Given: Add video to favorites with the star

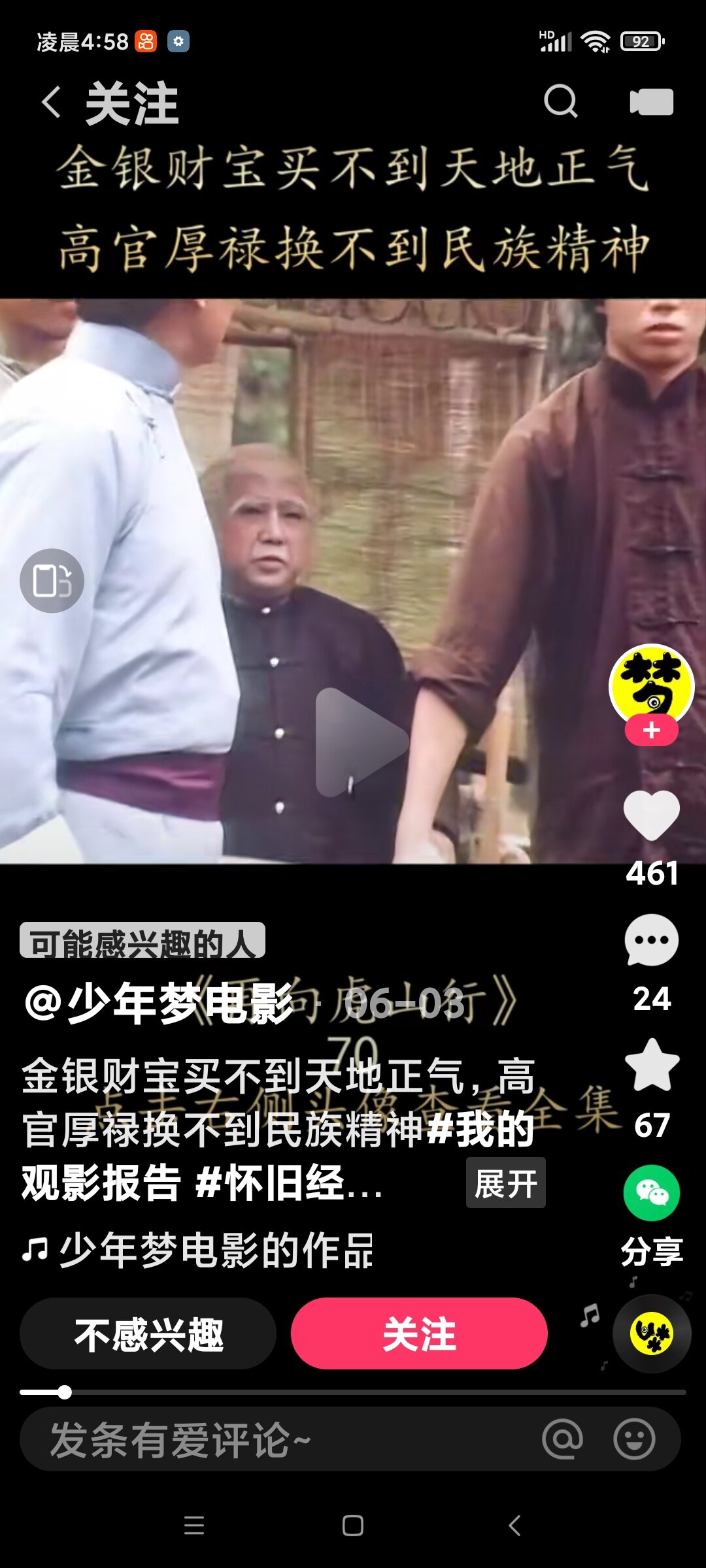Looking at the screenshot, I should click(652, 1065).
